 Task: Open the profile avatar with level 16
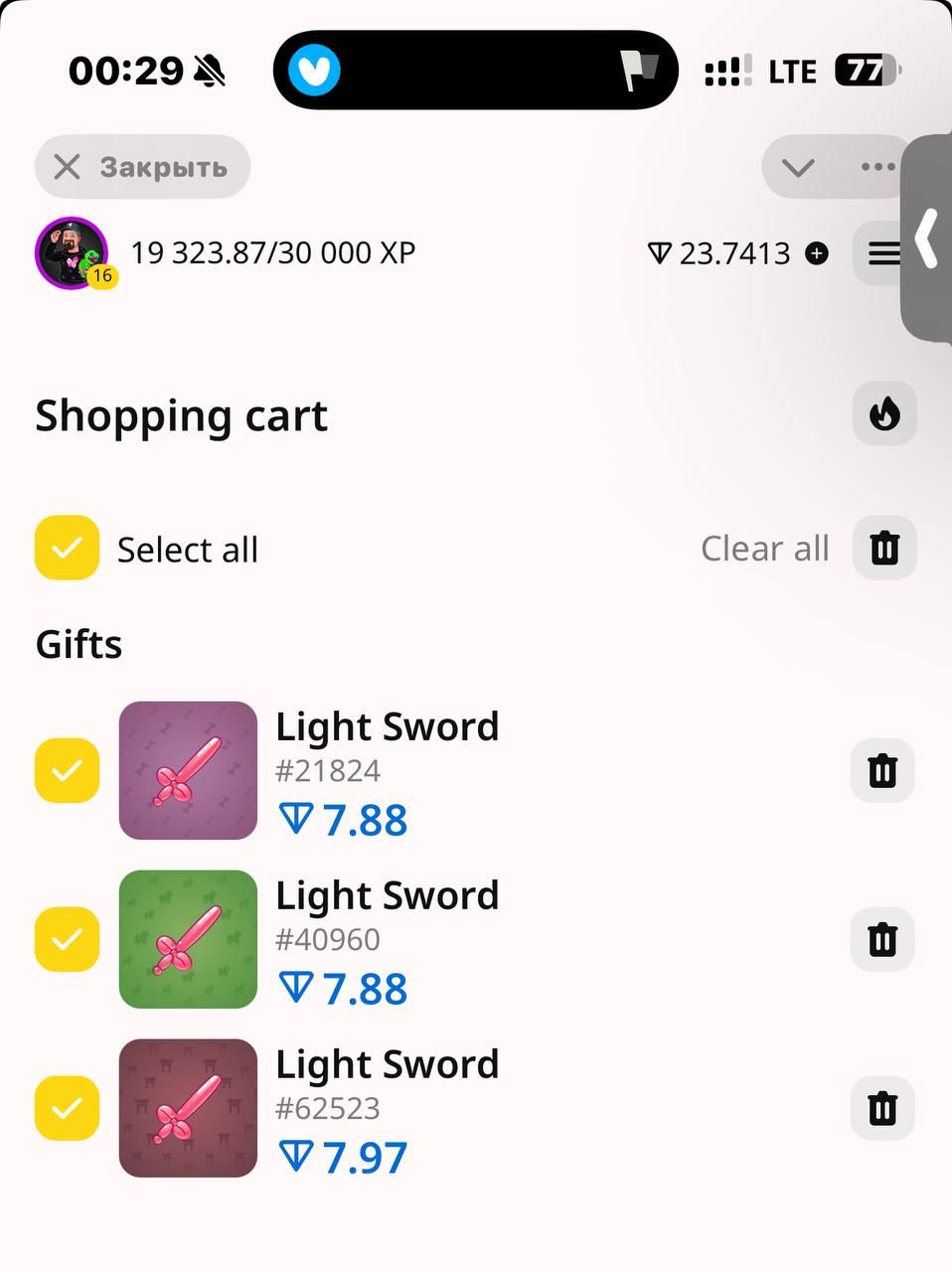point(72,253)
